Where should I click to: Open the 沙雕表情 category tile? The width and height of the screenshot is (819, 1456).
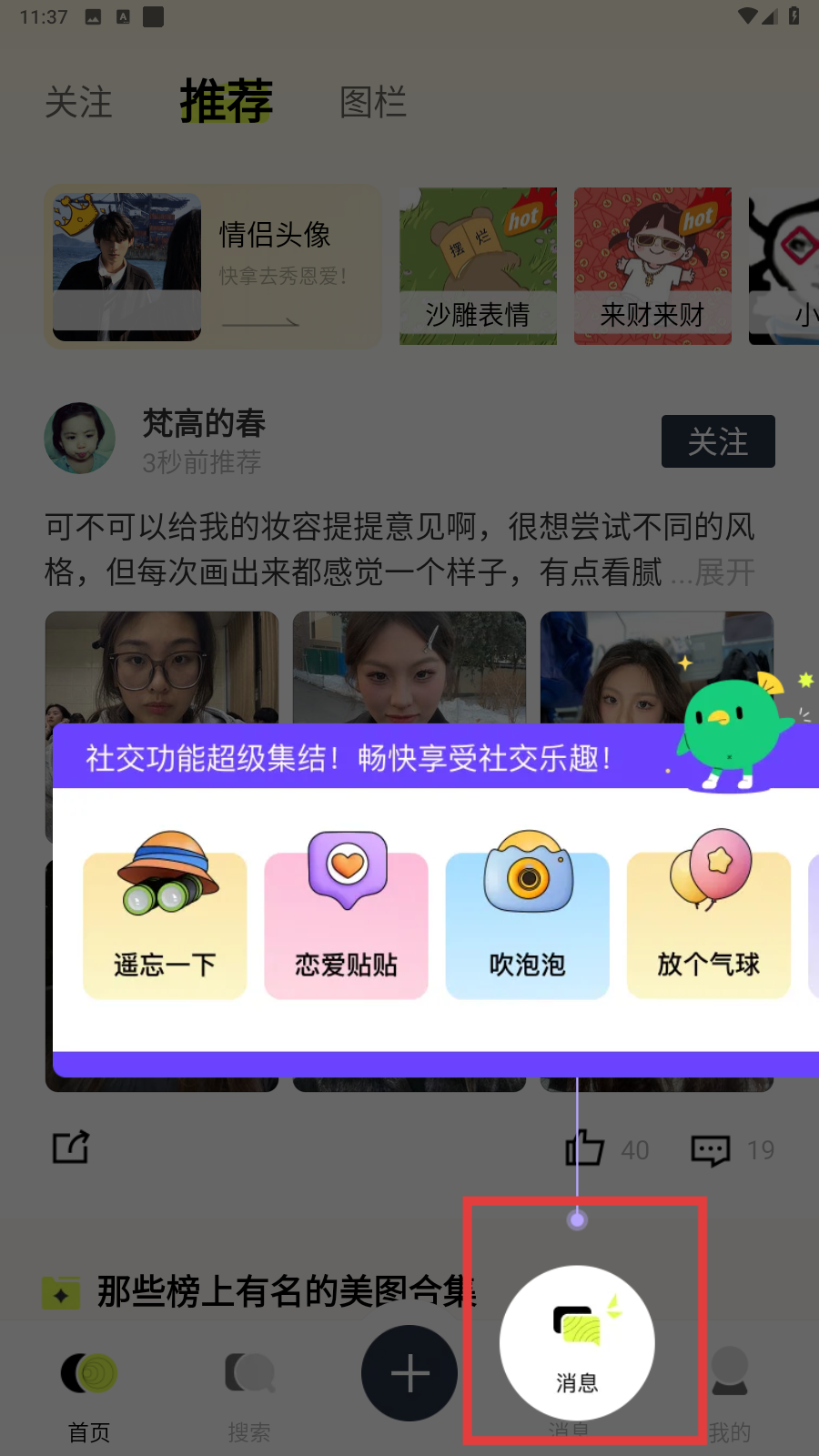coord(478,267)
